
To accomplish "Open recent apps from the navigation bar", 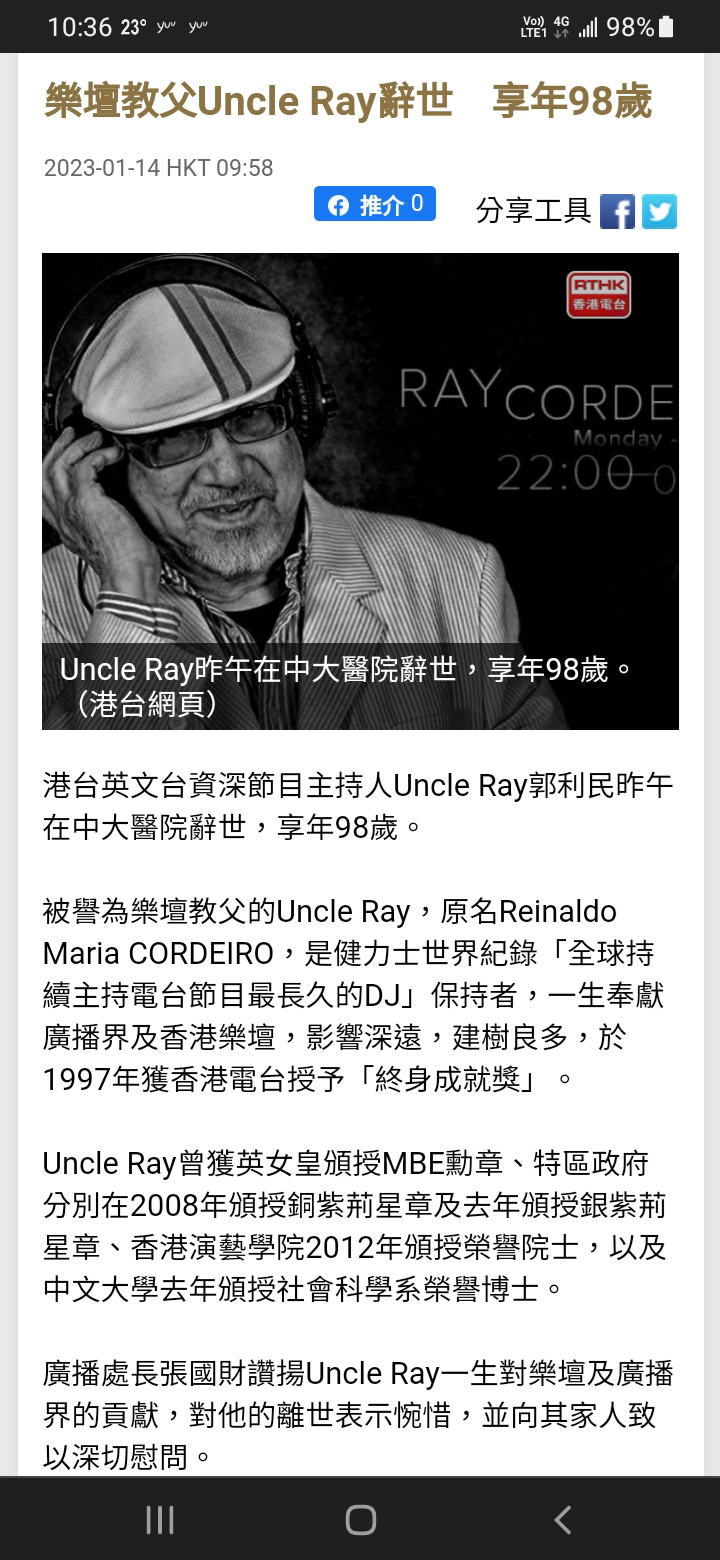I will tap(158, 1519).
